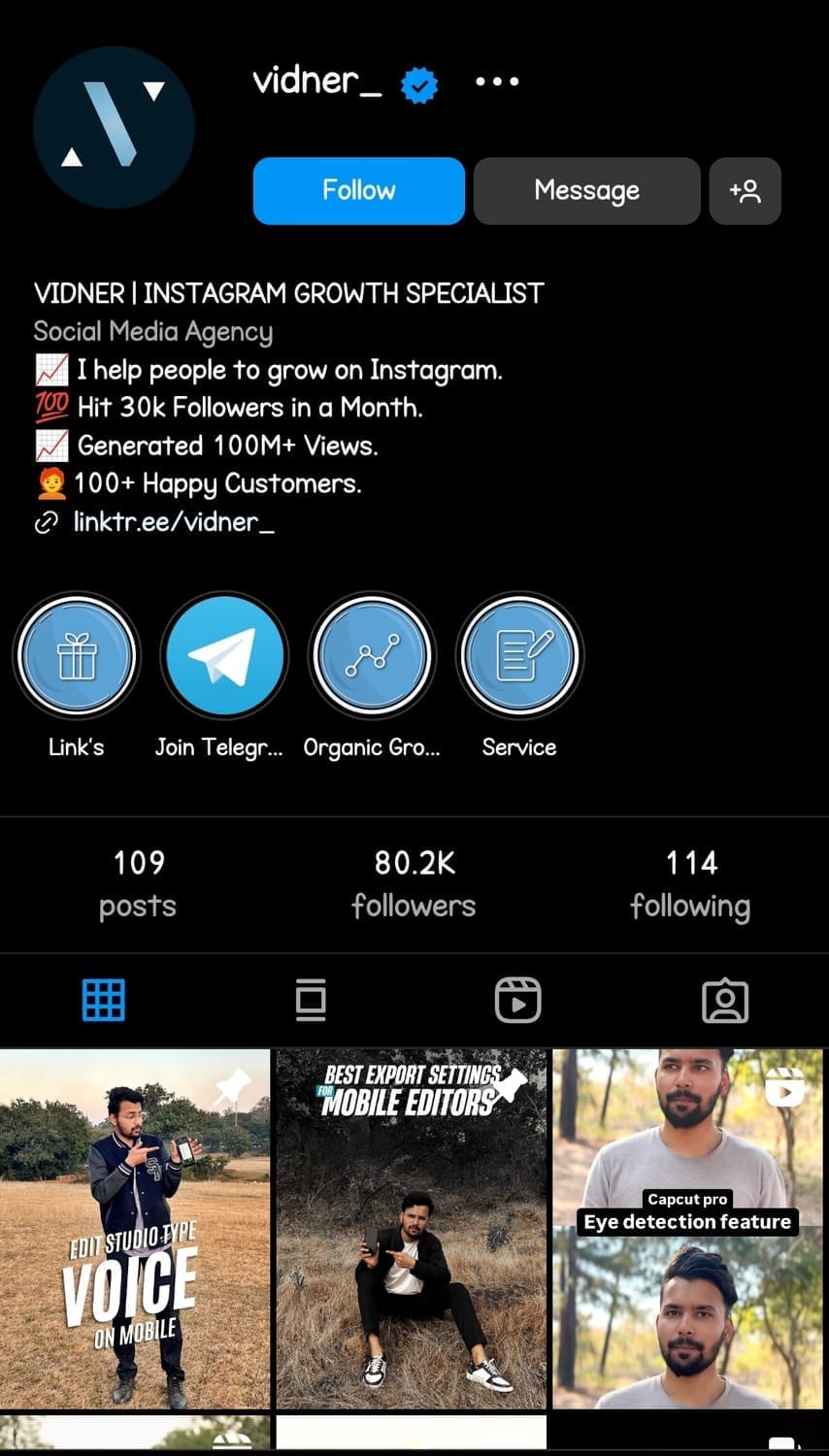Viewport: 829px width, 1456px height.
Task: View the 114 following list
Action: click(x=690, y=883)
